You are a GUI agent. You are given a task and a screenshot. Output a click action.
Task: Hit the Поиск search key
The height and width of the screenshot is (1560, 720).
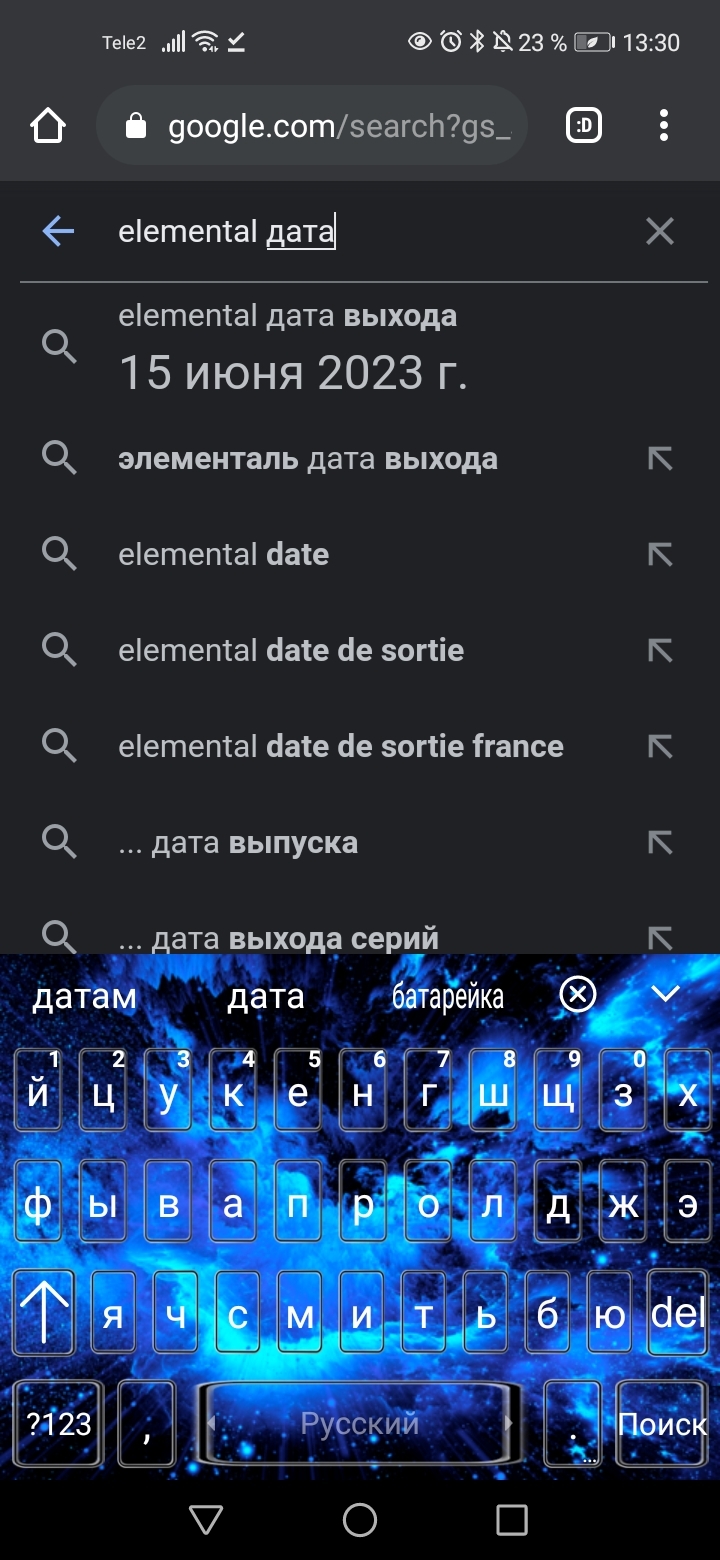pyautogui.click(x=662, y=1424)
